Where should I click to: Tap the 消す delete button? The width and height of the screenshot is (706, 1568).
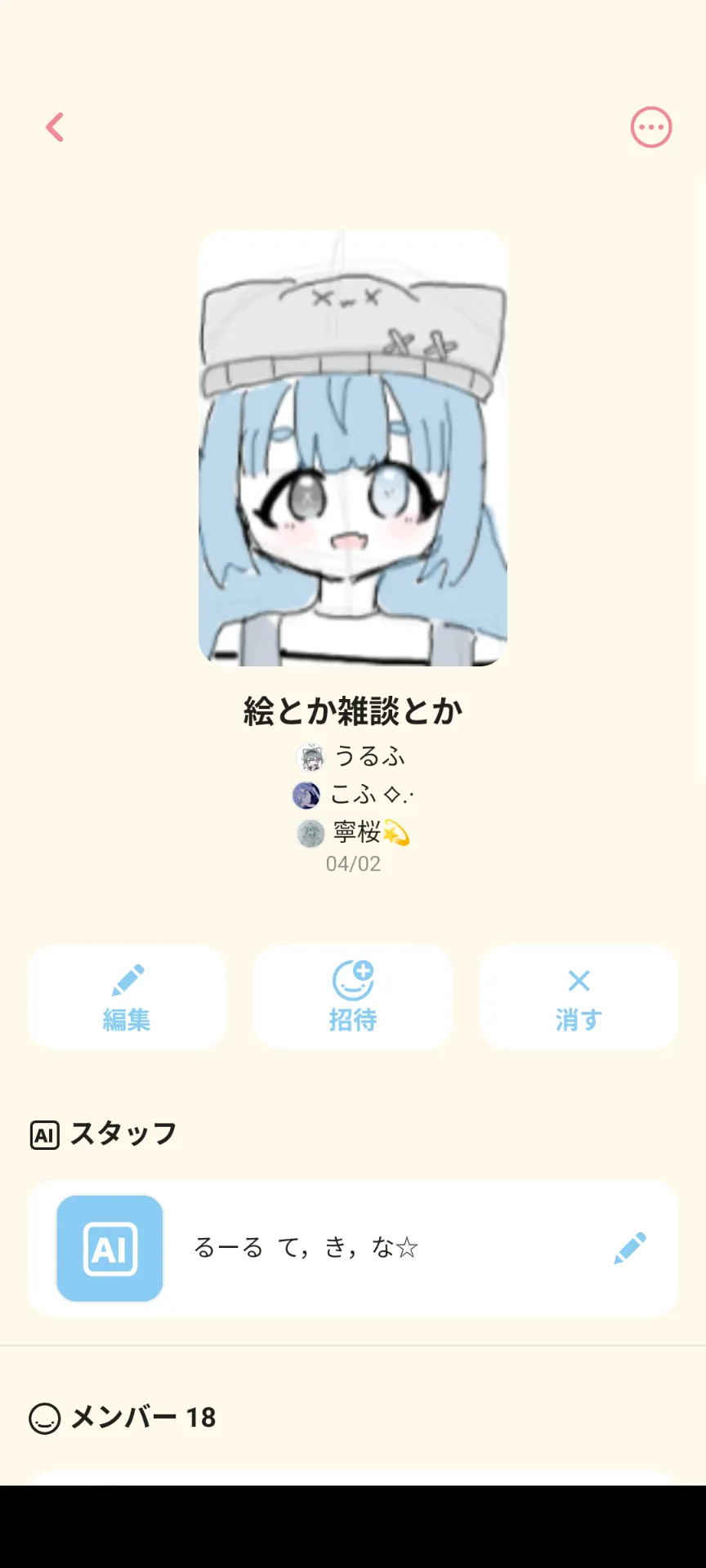[x=579, y=997]
